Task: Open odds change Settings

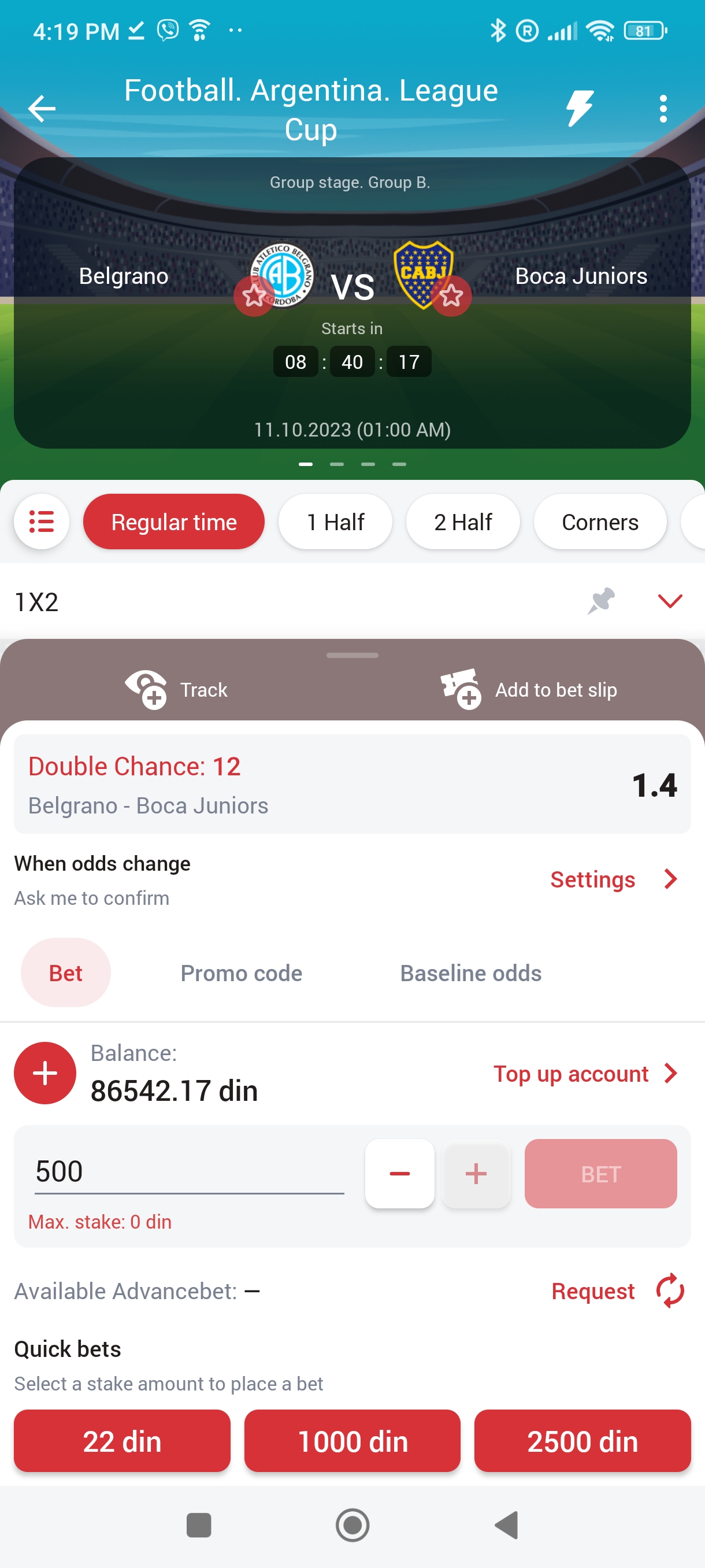Action: (613, 879)
